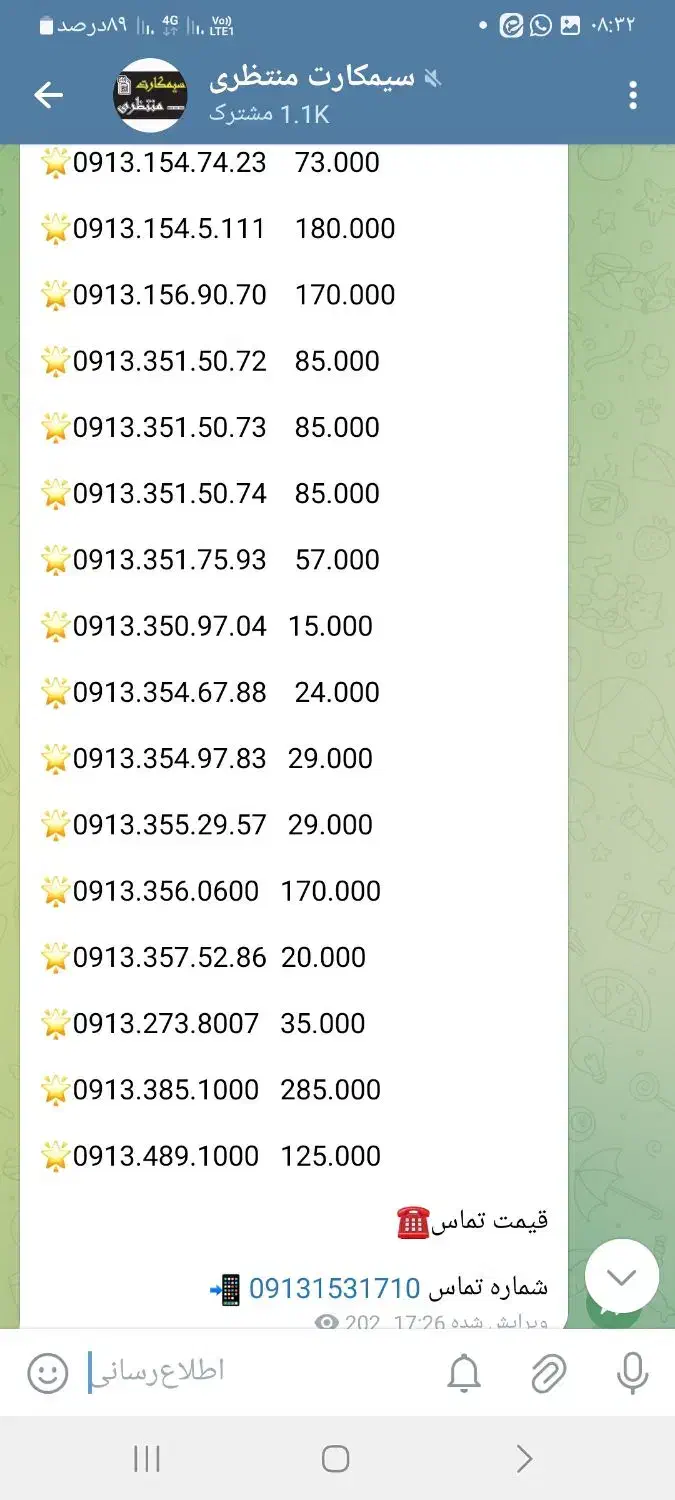
Task: Open the emoji picker
Action: tap(47, 1373)
